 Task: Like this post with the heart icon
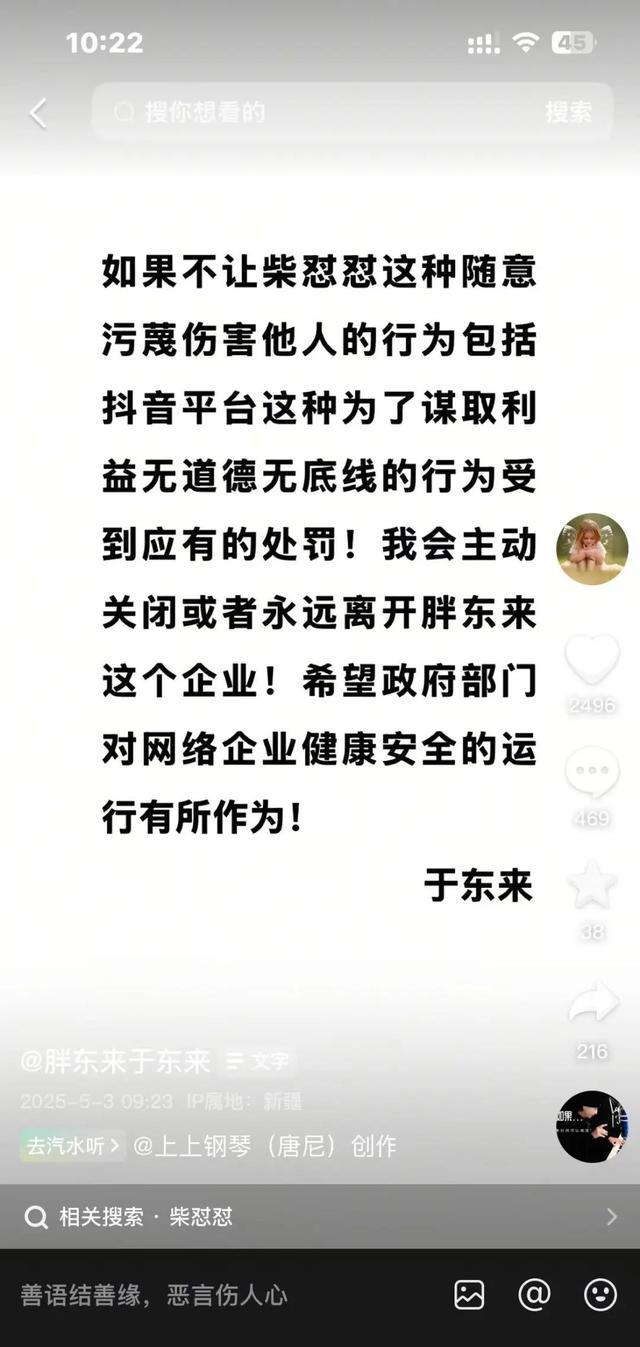tap(592, 660)
